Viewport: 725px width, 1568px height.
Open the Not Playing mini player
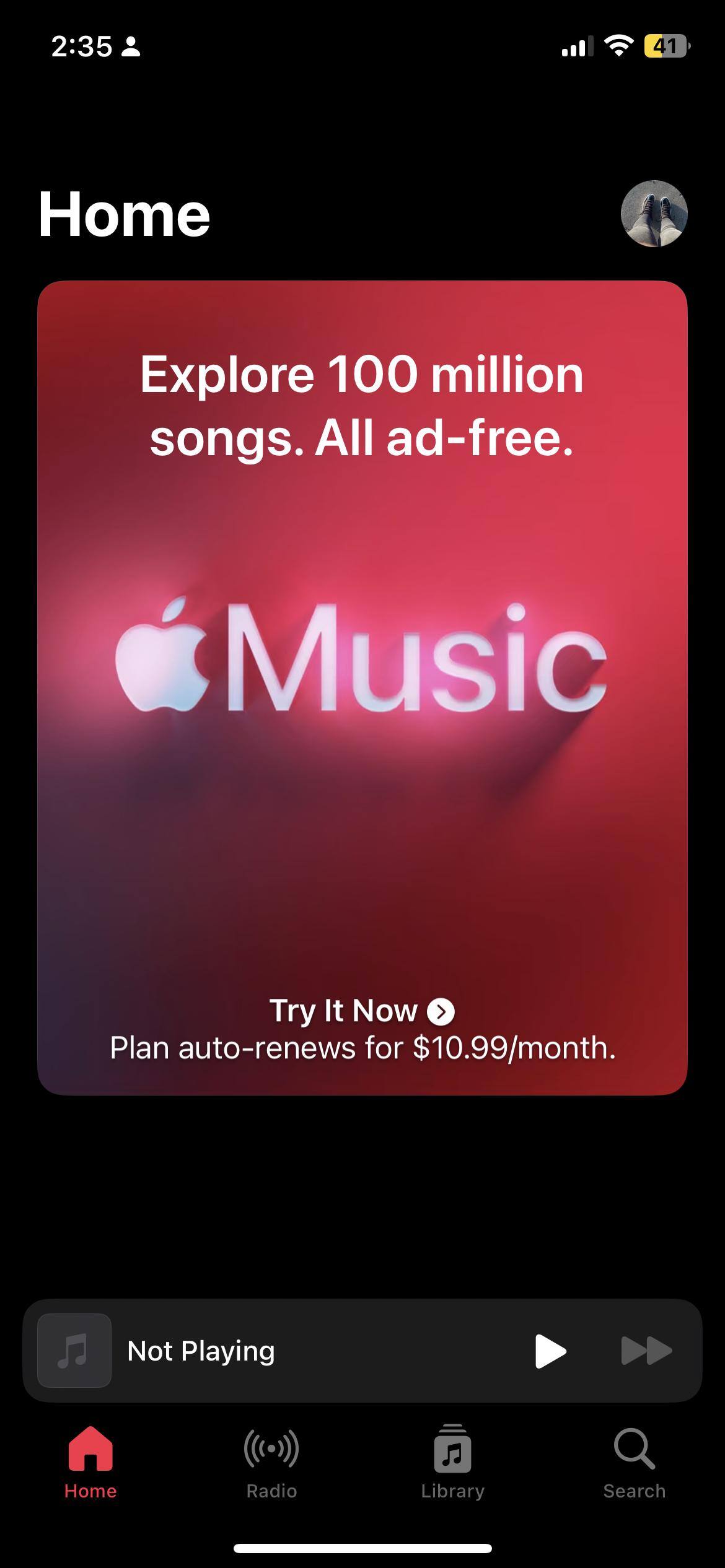click(201, 1351)
